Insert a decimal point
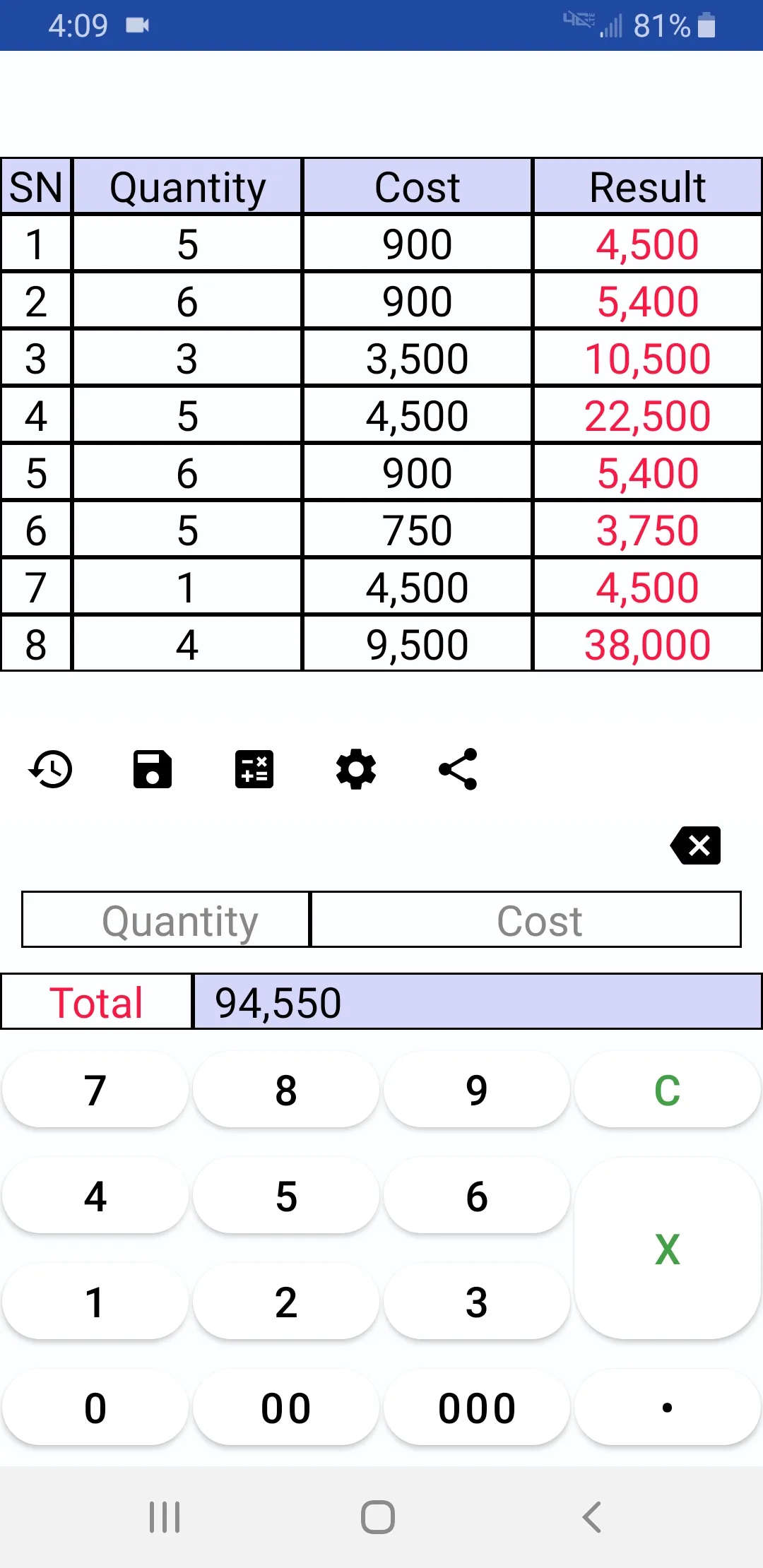Image resolution: width=763 pixels, height=1568 pixels. point(668,1408)
